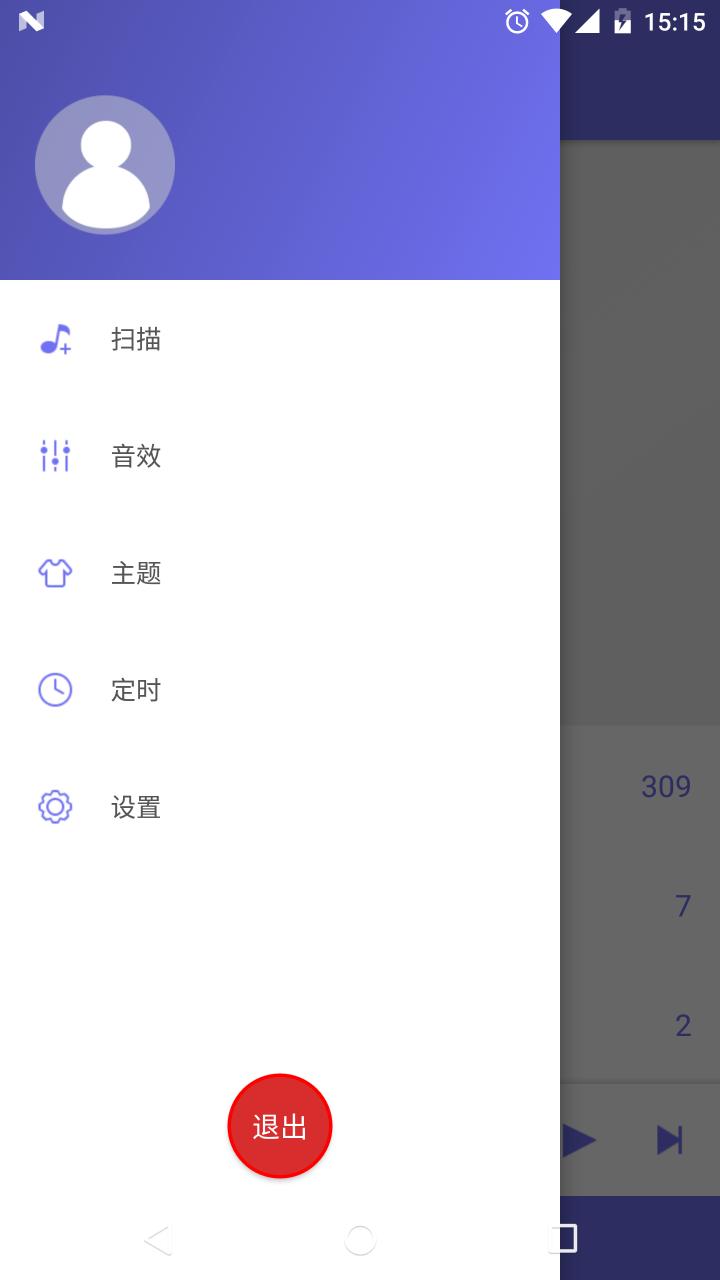
Task: Open the 定时 (Timer) clock icon
Action: pyautogui.click(x=55, y=689)
